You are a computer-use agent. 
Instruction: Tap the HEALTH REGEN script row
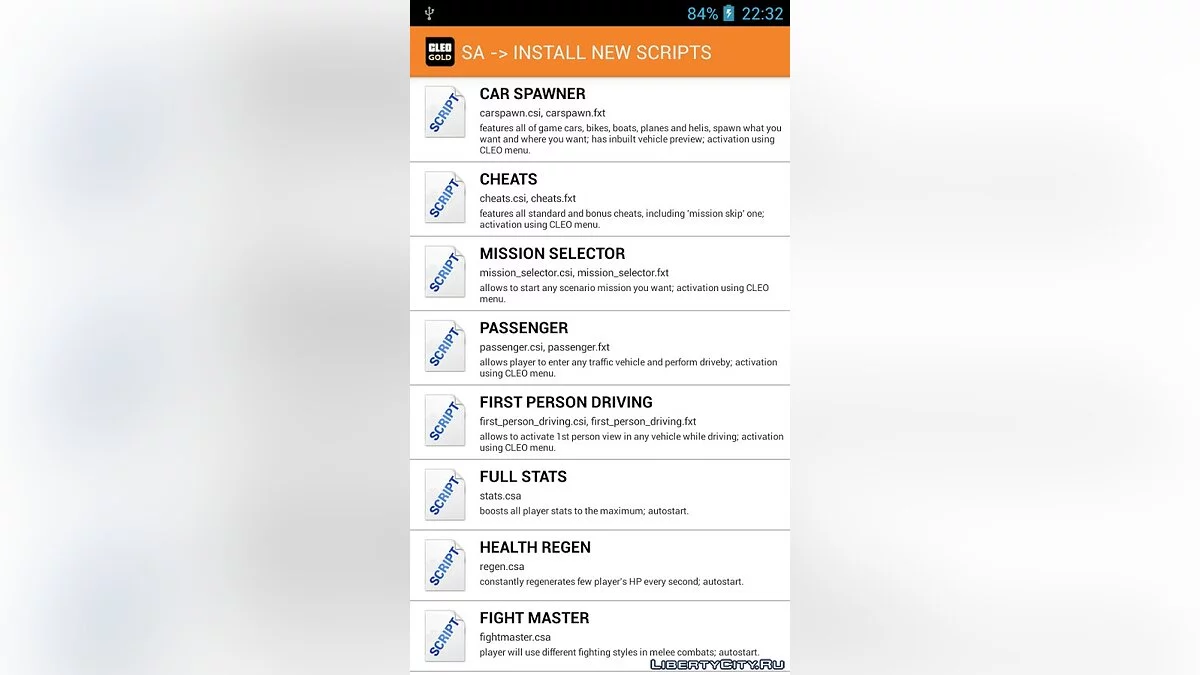pos(600,566)
